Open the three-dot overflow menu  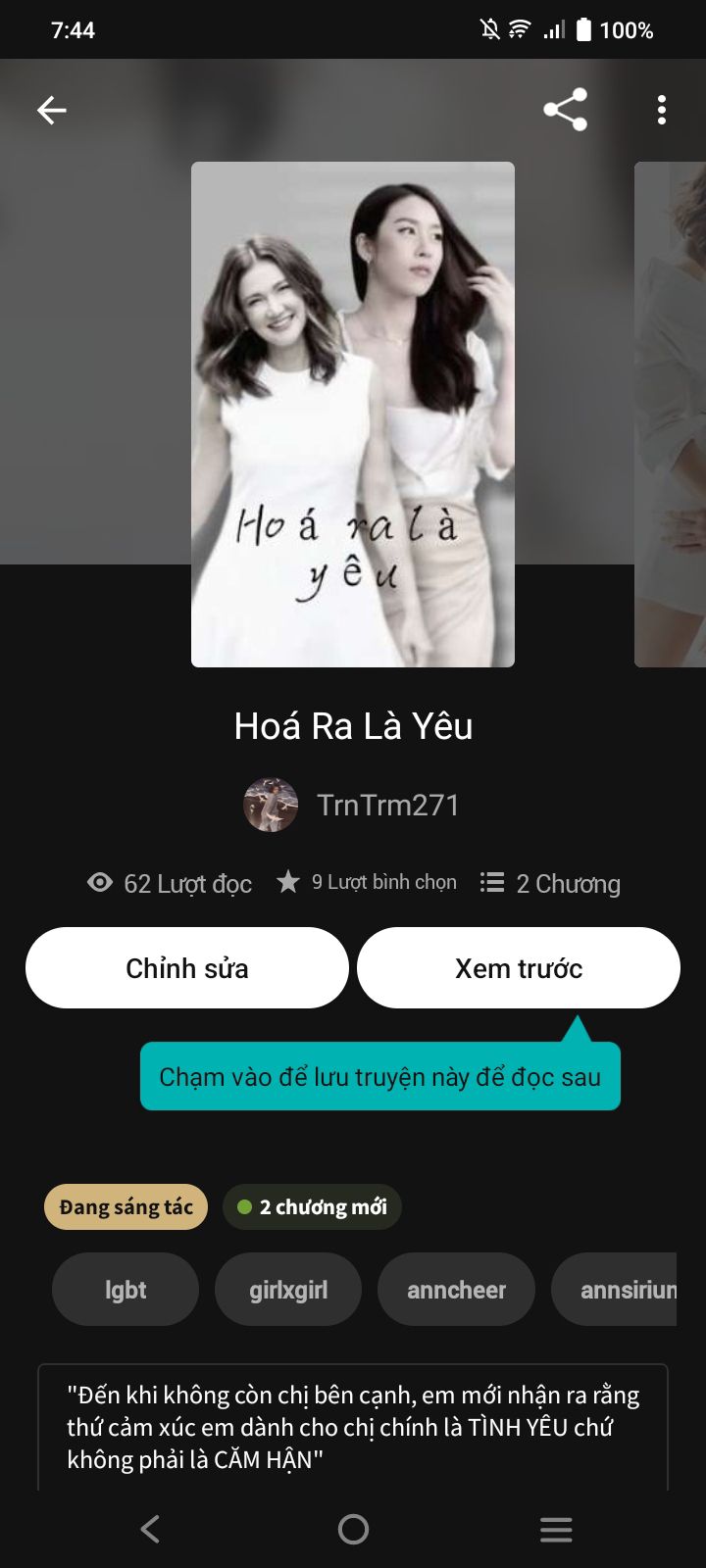(x=662, y=110)
